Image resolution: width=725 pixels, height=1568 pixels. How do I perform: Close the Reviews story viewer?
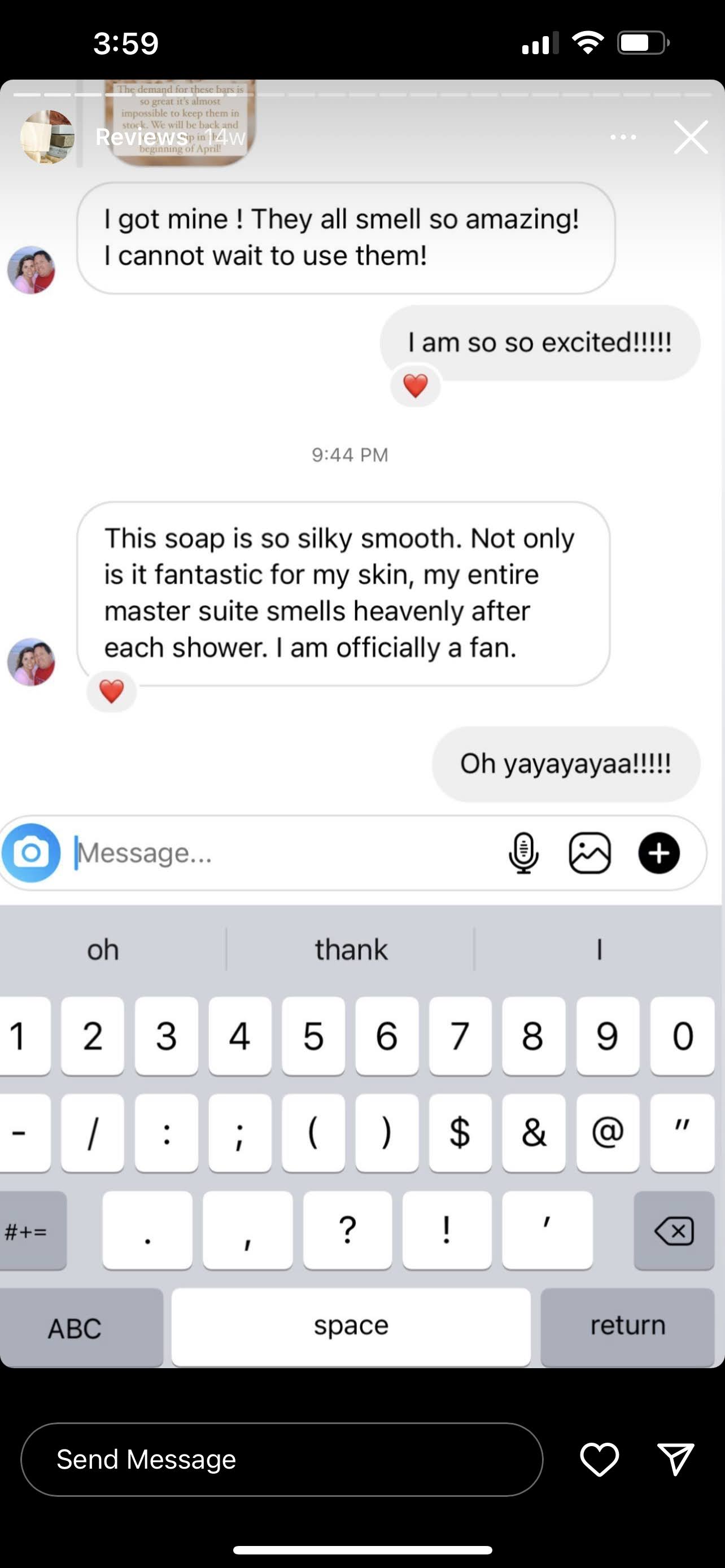691,137
